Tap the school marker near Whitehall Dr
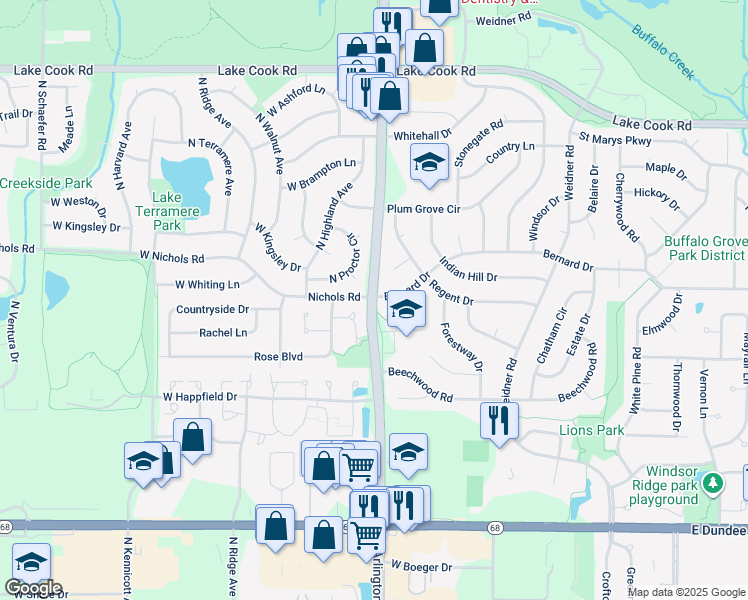The image size is (748, 600). click(428, 163)
